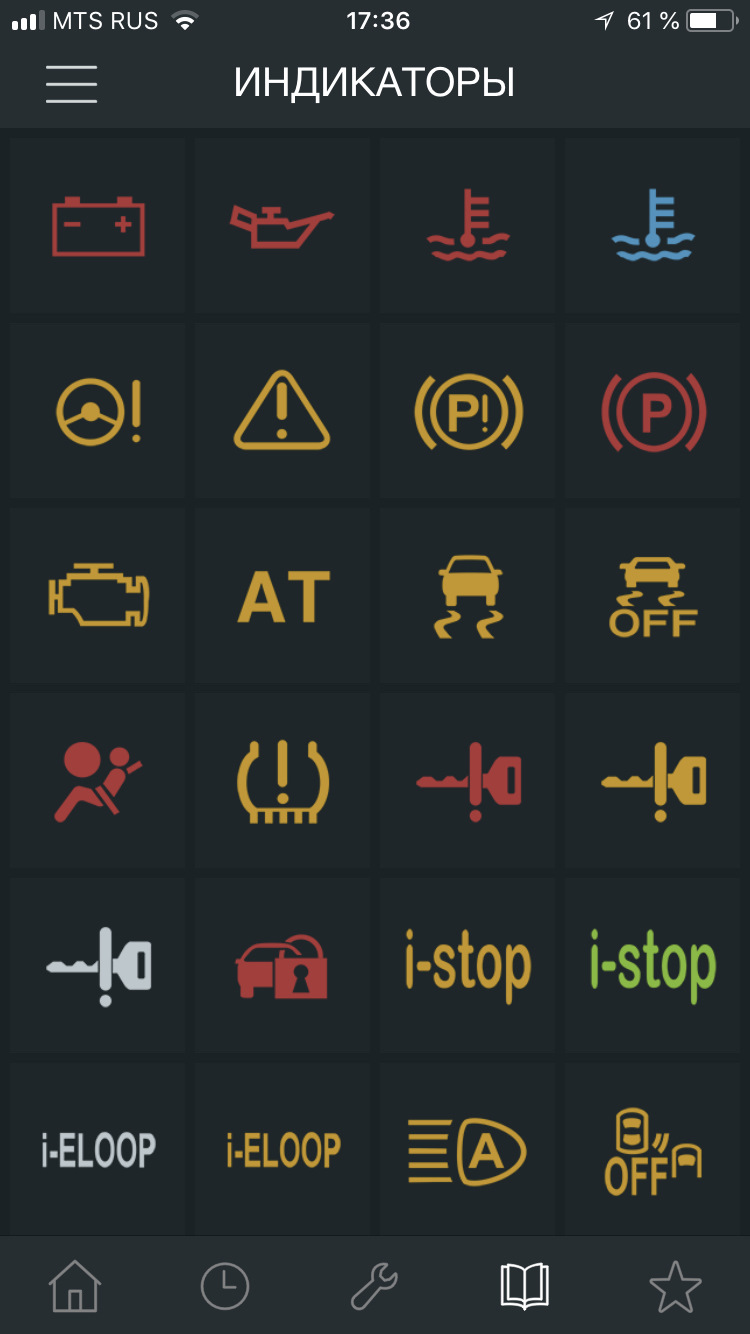Viewport: 750px width, 1334px height.
Task: Tap the steering wheel warning tile
Action: coord(98,411)
